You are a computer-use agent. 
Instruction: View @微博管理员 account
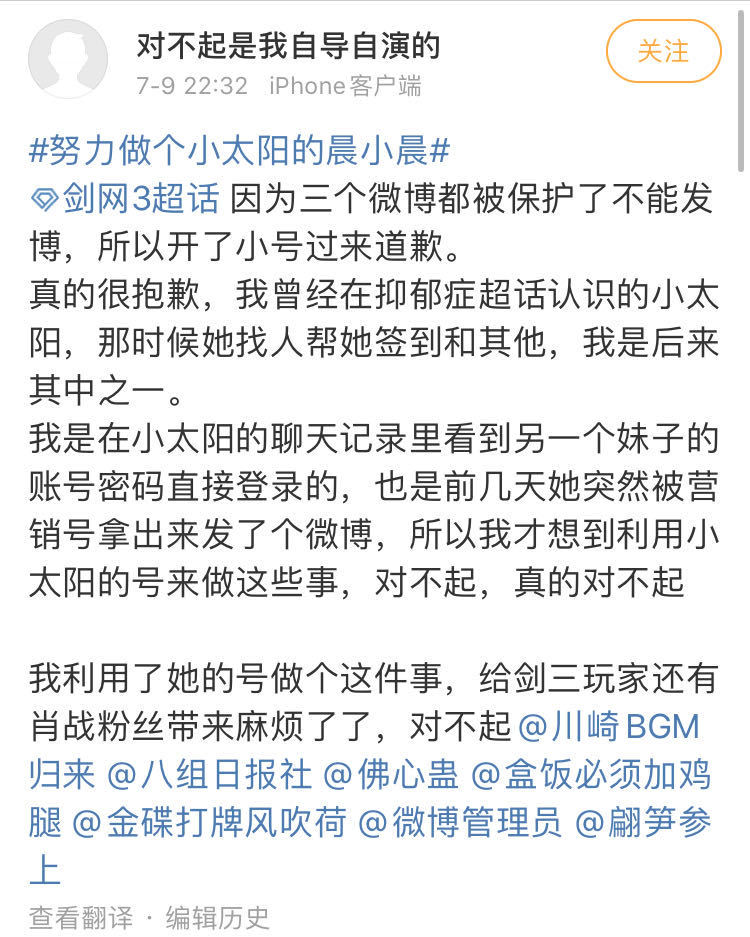coord(460,823)
